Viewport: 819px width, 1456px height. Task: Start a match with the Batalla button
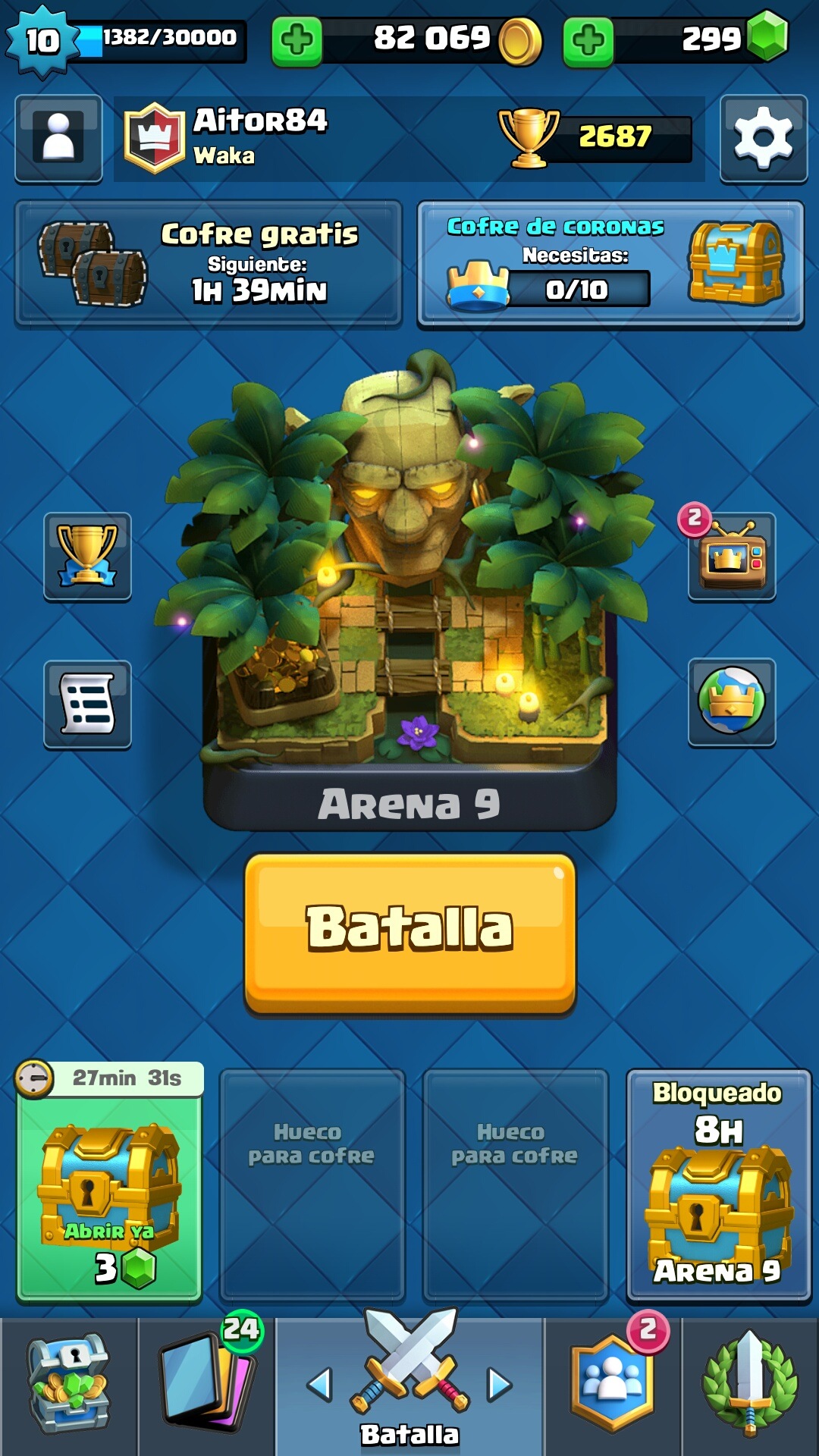click(x=409, y=931)
